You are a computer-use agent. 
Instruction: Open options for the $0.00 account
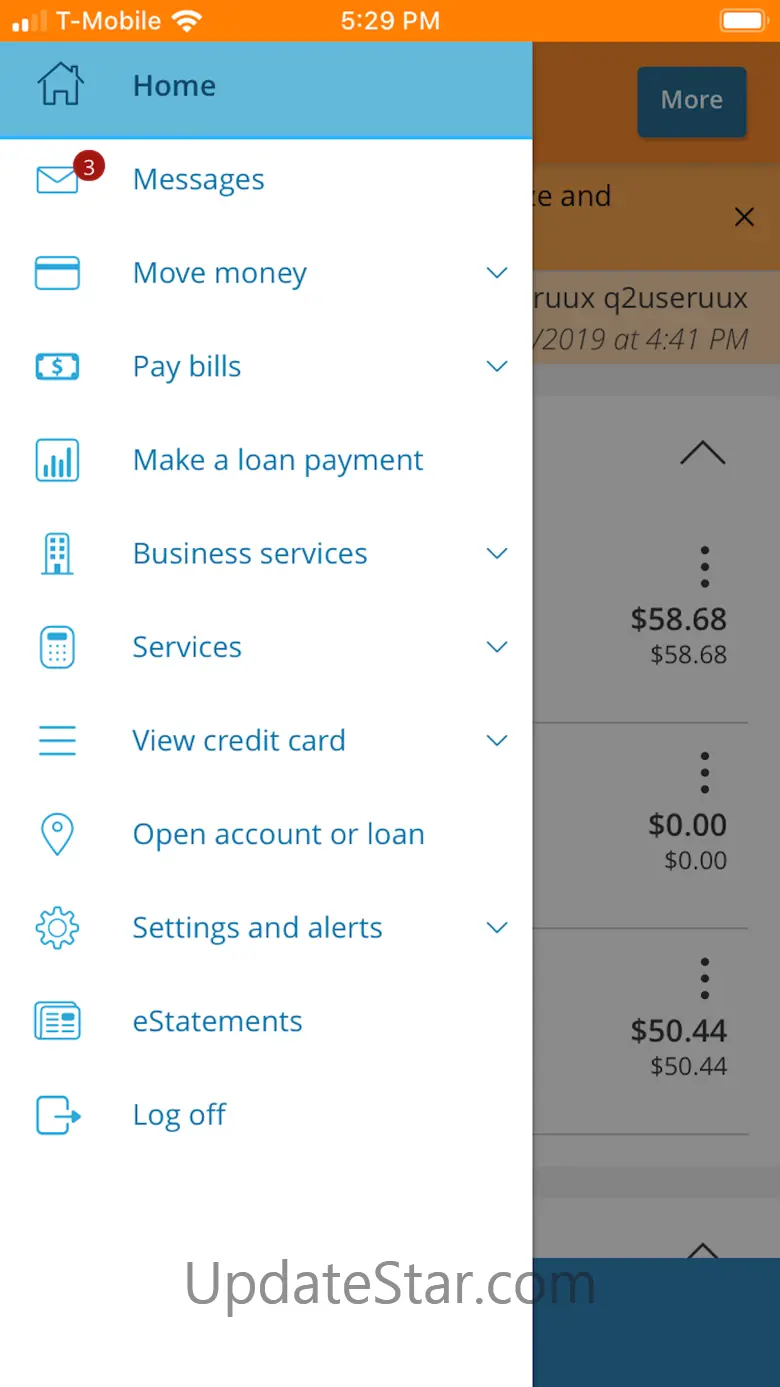point(705,773)
